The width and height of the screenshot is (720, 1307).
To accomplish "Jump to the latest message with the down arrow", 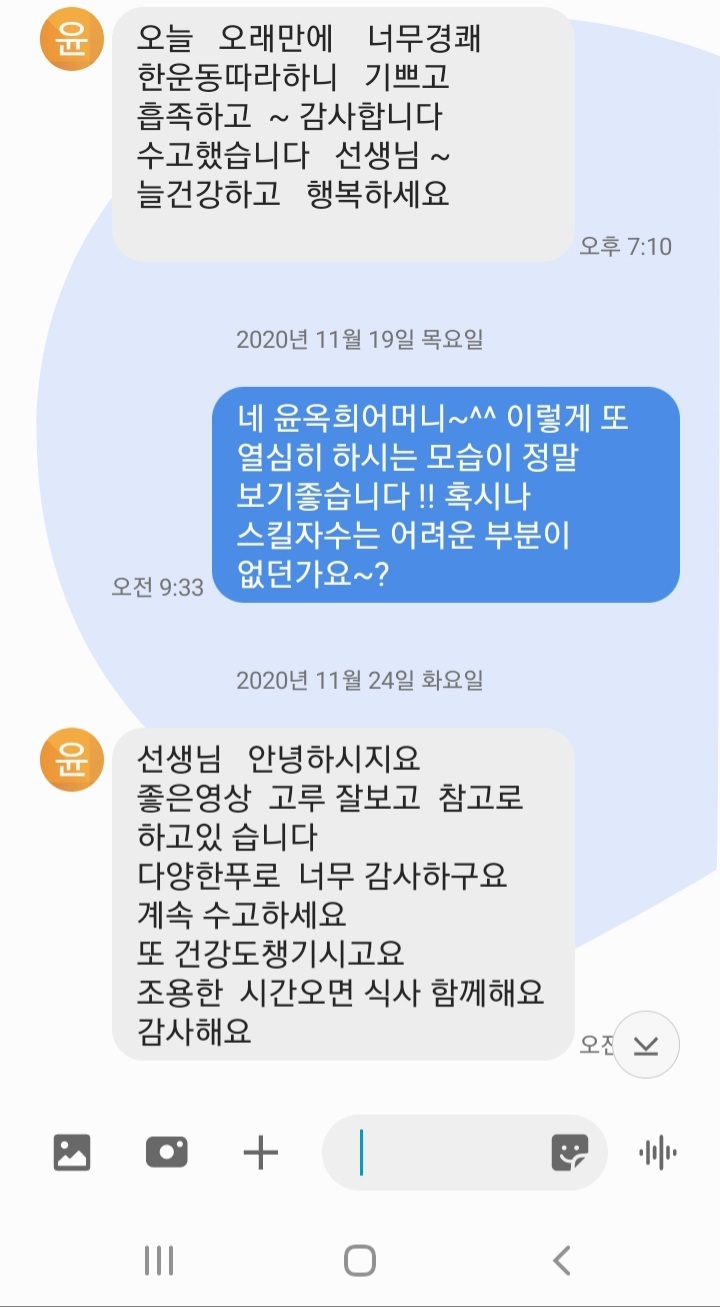I will [646, 1045].
